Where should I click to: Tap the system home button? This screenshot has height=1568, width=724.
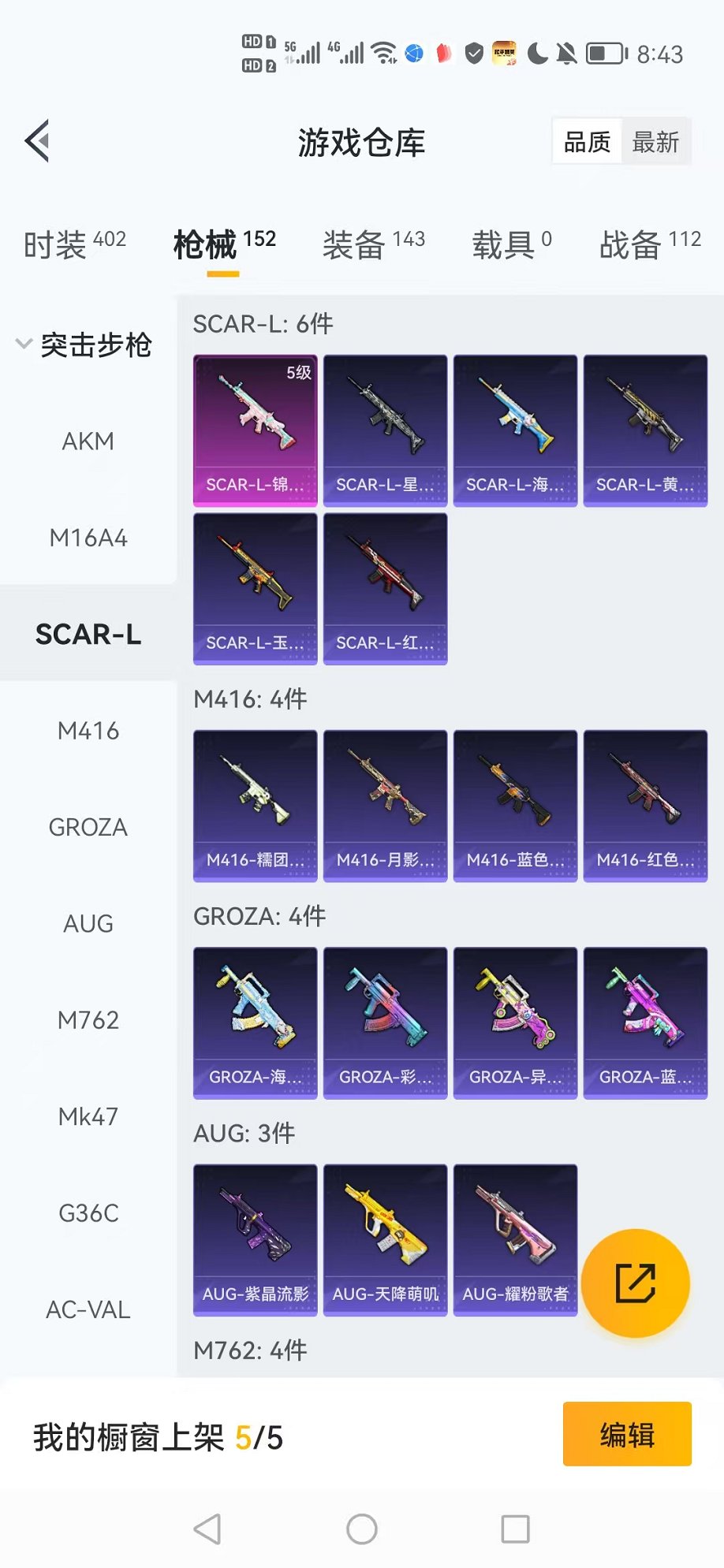click(x=362, y=1529)
